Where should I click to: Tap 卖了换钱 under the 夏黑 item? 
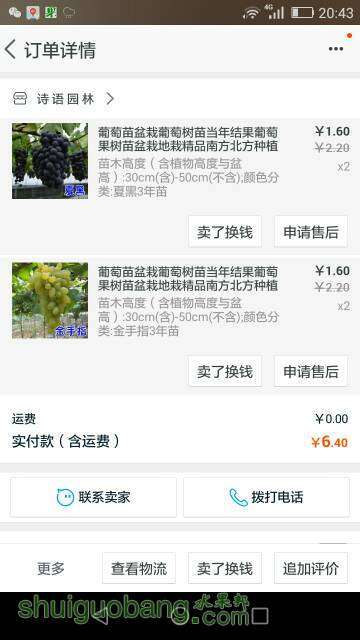click(x=225, y=232)
